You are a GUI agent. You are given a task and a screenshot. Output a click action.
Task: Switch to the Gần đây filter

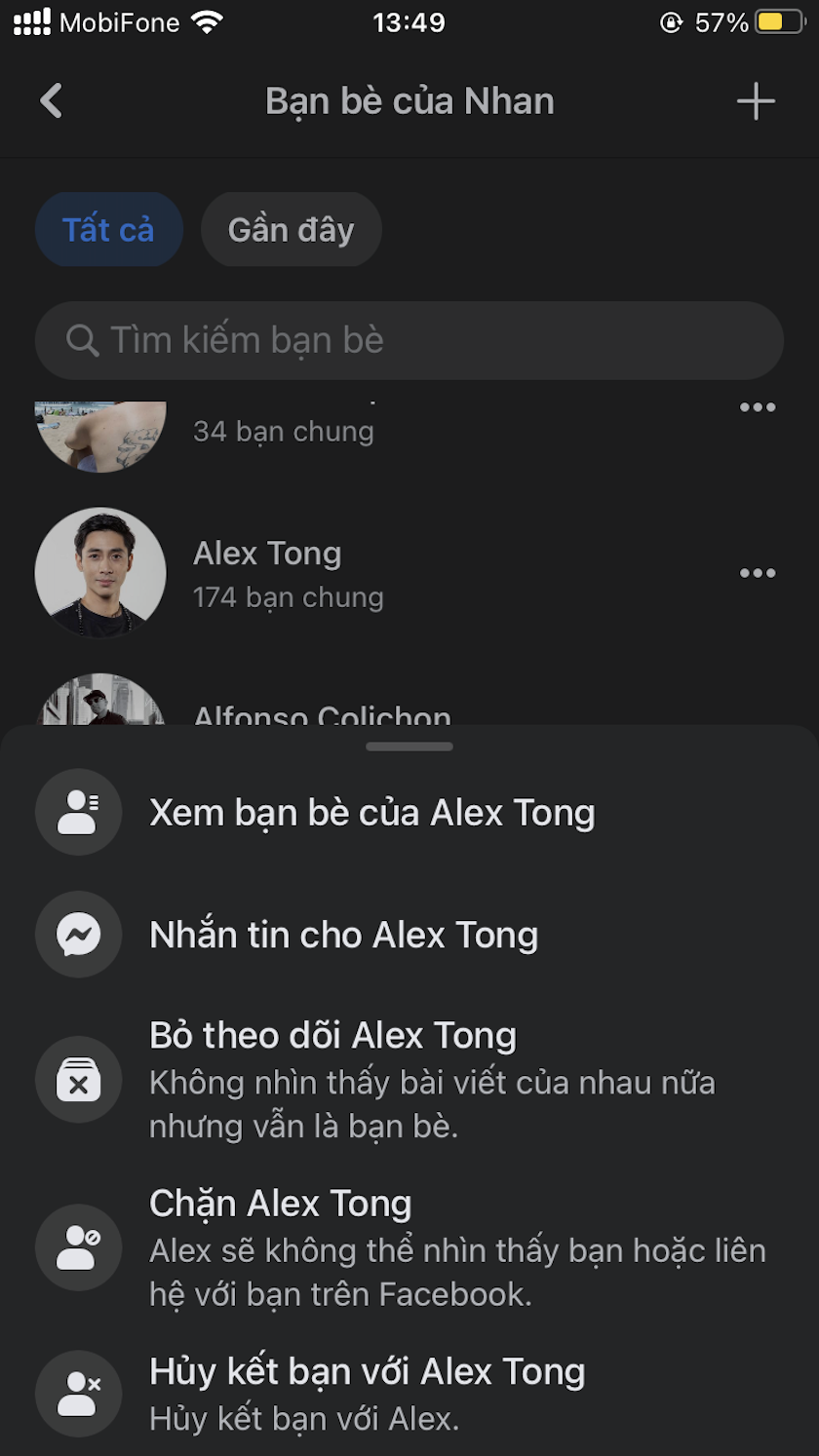coord(291,230)
